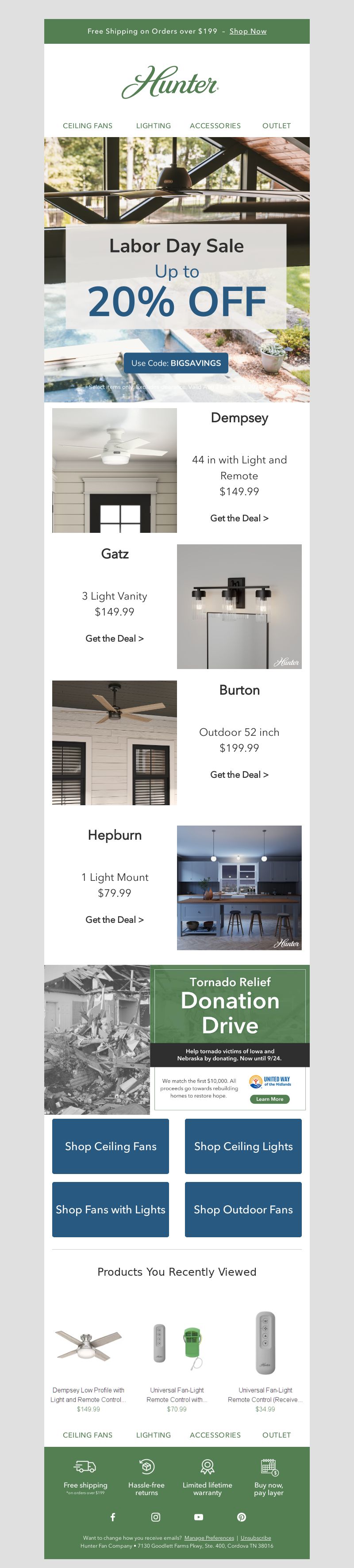Get the Deal for Hepburn light
Viewport: 354px width, 1568px height.
[x=115, y=919]
